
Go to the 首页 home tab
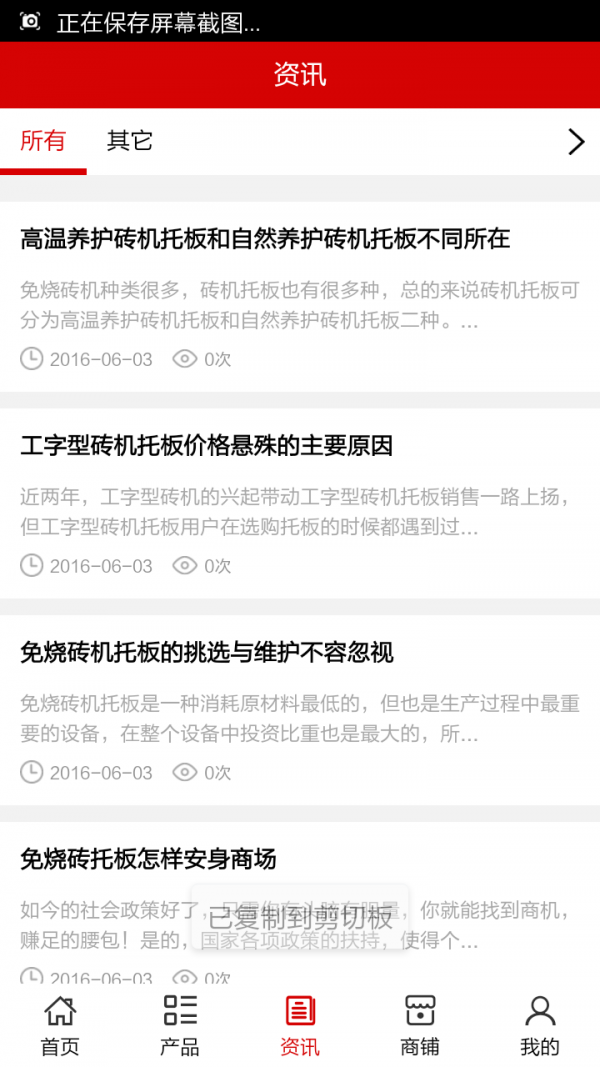click(60, 1025)
